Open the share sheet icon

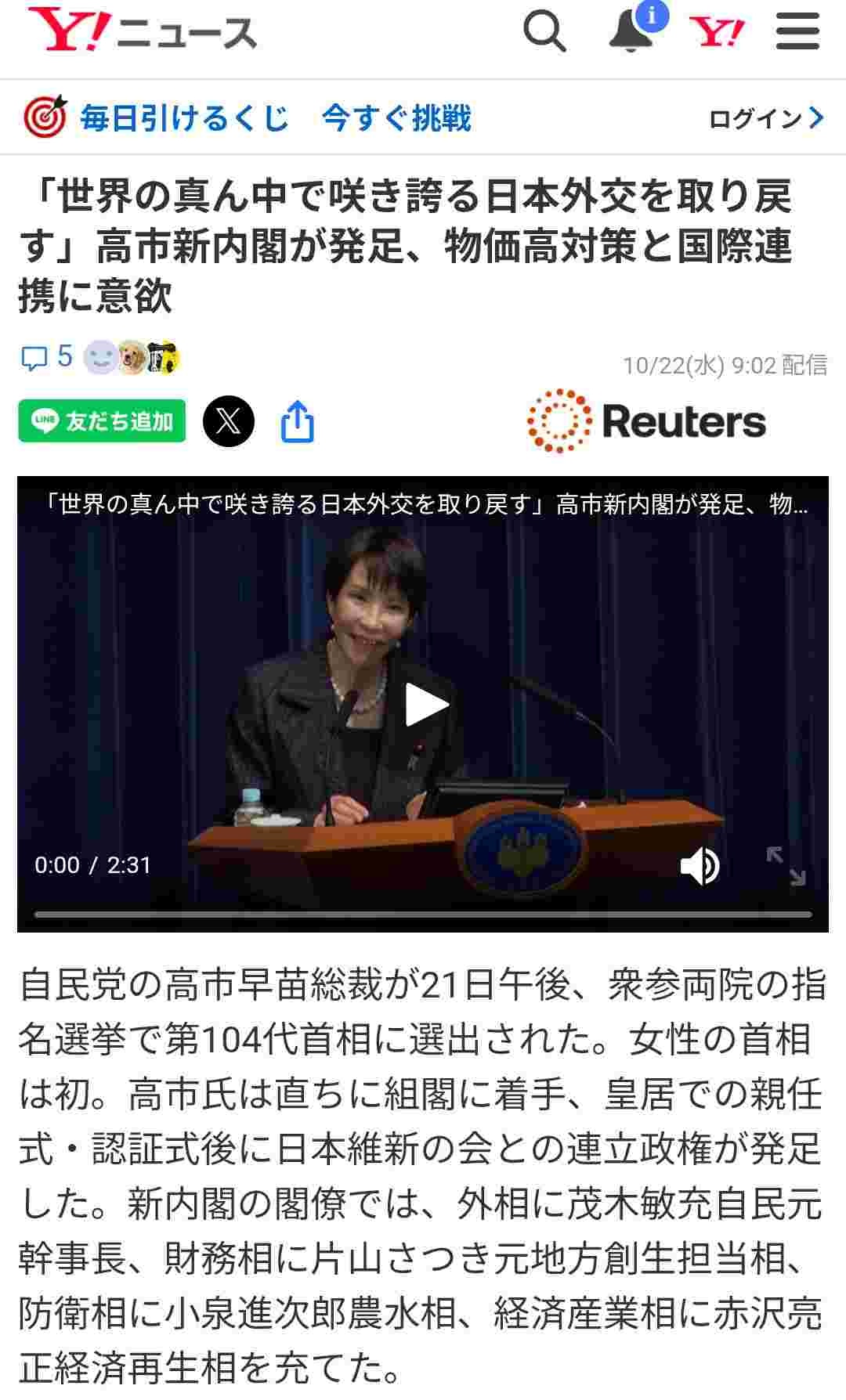click(298, 422)
